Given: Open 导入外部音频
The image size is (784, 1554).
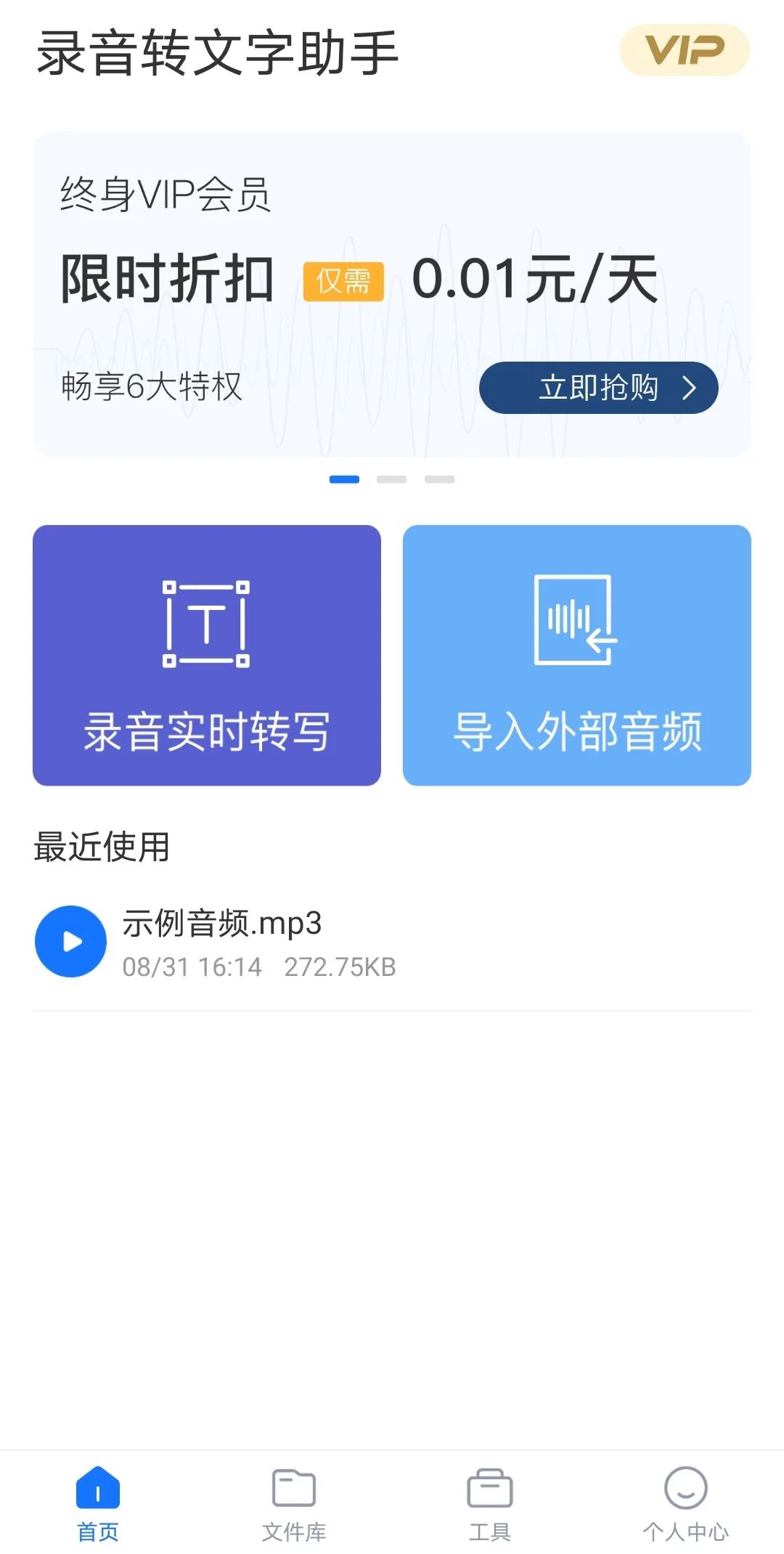Looking at the screenshot, I should 576,655.
